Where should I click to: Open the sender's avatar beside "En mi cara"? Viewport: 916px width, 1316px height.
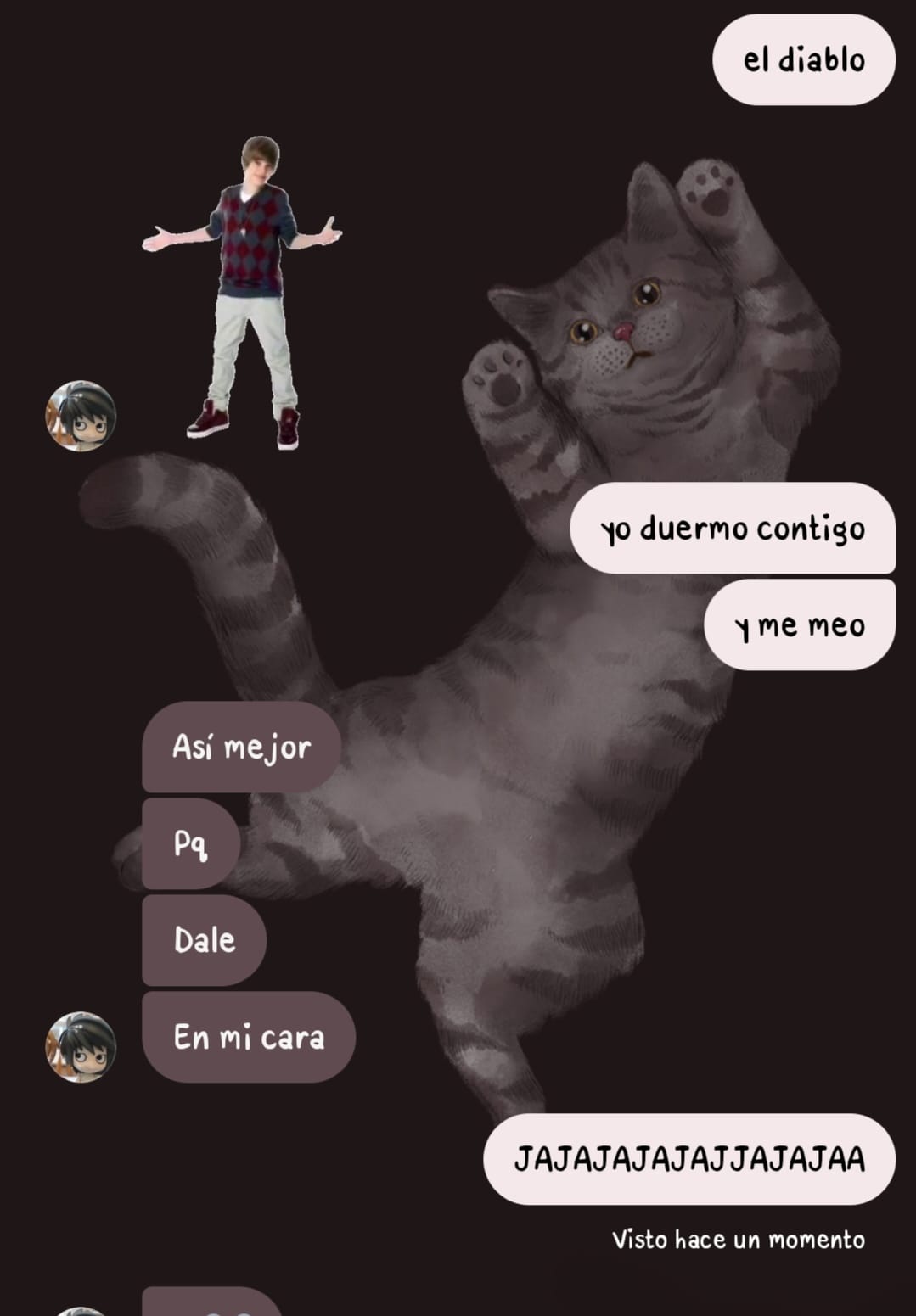point(81,1046)
